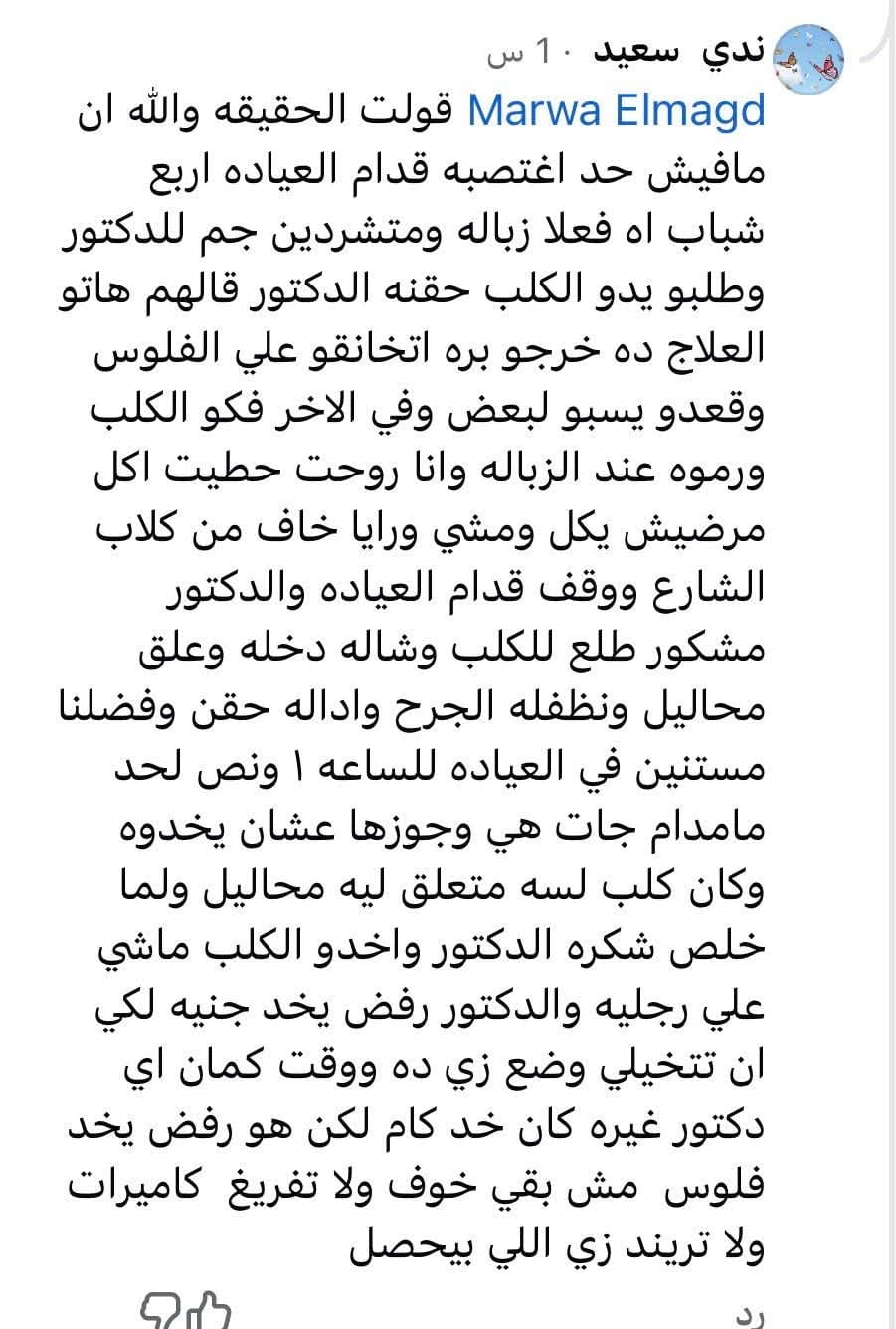The height and width of the screenshot is (1329, 896).
Task: Reply to this comment via رد
Action: (748, 1313)
